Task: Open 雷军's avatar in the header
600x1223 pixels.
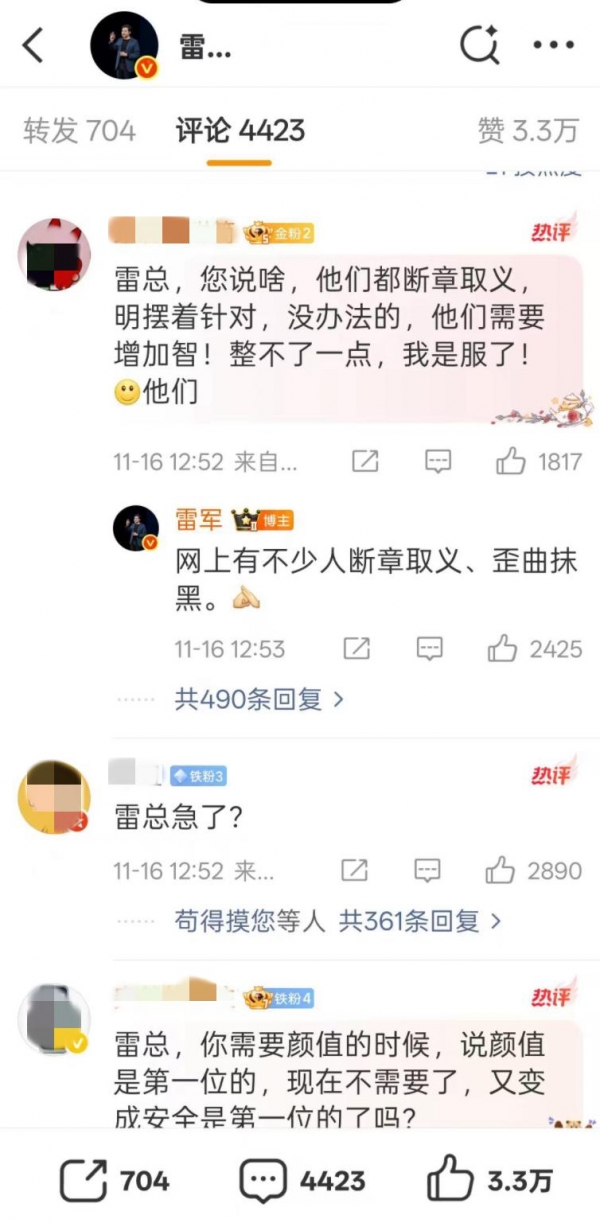Action: point(125,46)
